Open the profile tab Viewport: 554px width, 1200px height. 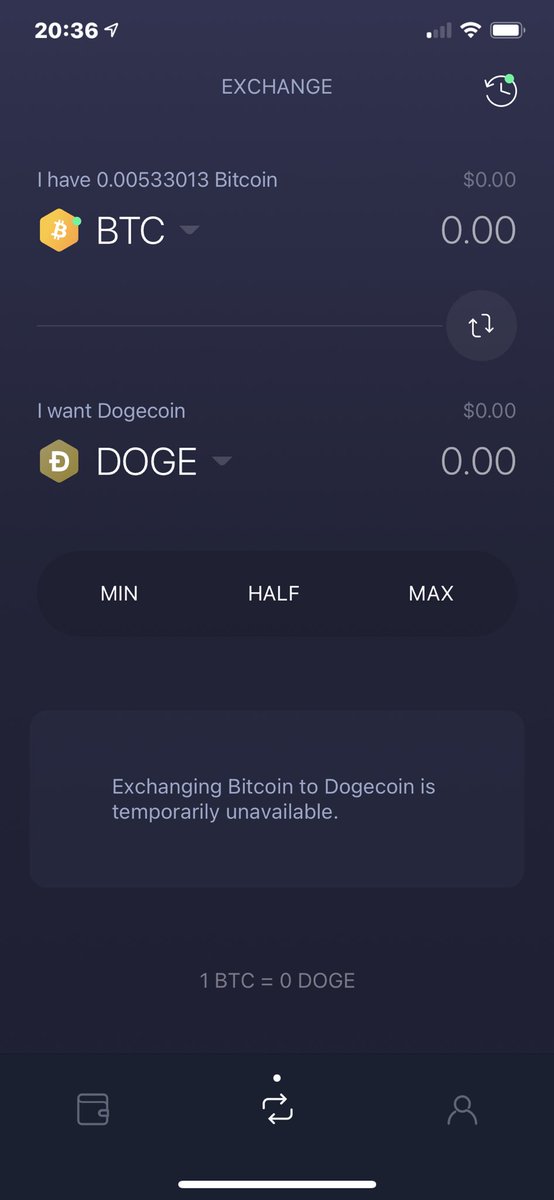pos(462,1109)
